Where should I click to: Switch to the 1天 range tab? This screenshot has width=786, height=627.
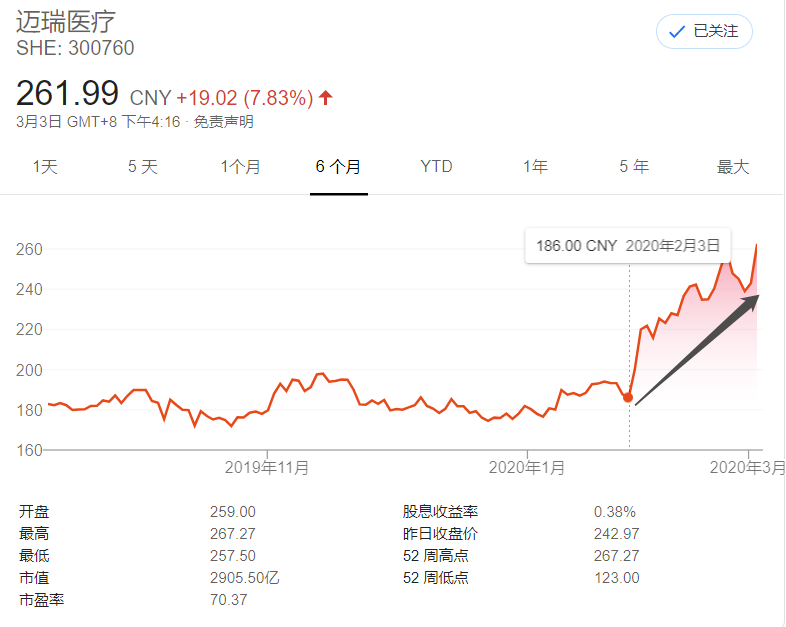pyautogui.click(x=45, y=167)
